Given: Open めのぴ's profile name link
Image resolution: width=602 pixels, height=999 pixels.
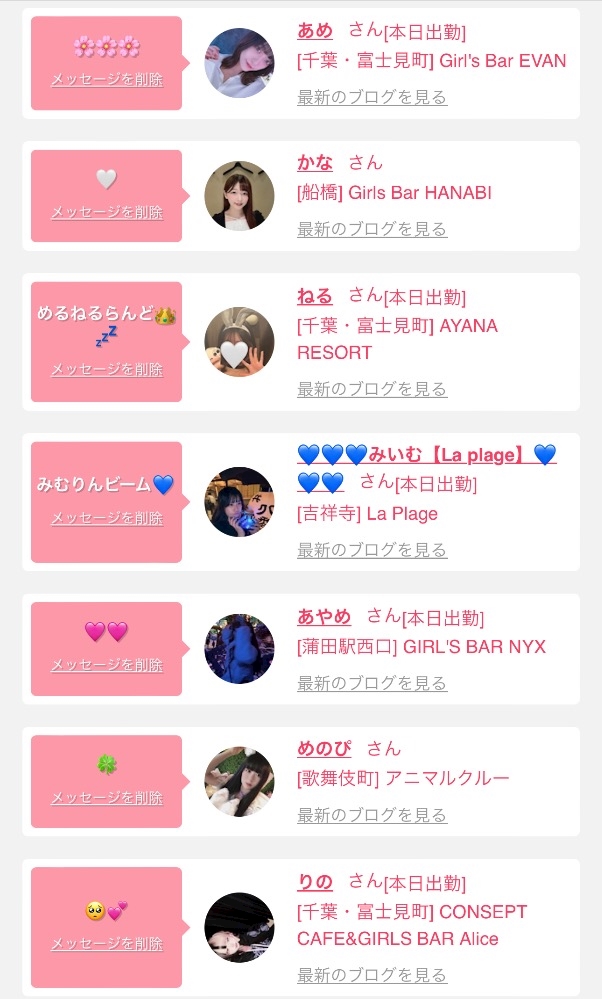Looking at the screenshot, I should point(324,749).
